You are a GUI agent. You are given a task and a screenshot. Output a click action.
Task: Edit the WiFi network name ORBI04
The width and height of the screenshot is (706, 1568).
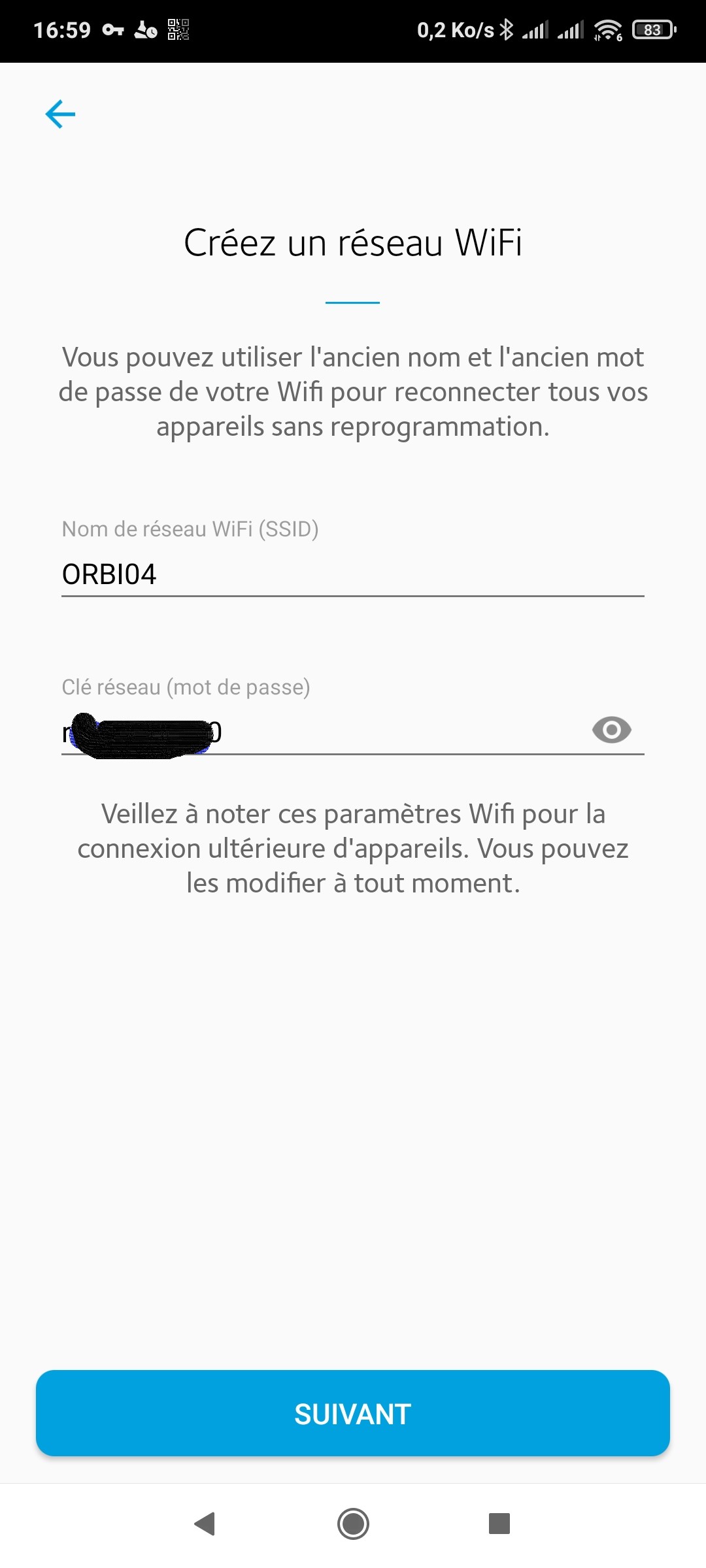click(353, 575)
